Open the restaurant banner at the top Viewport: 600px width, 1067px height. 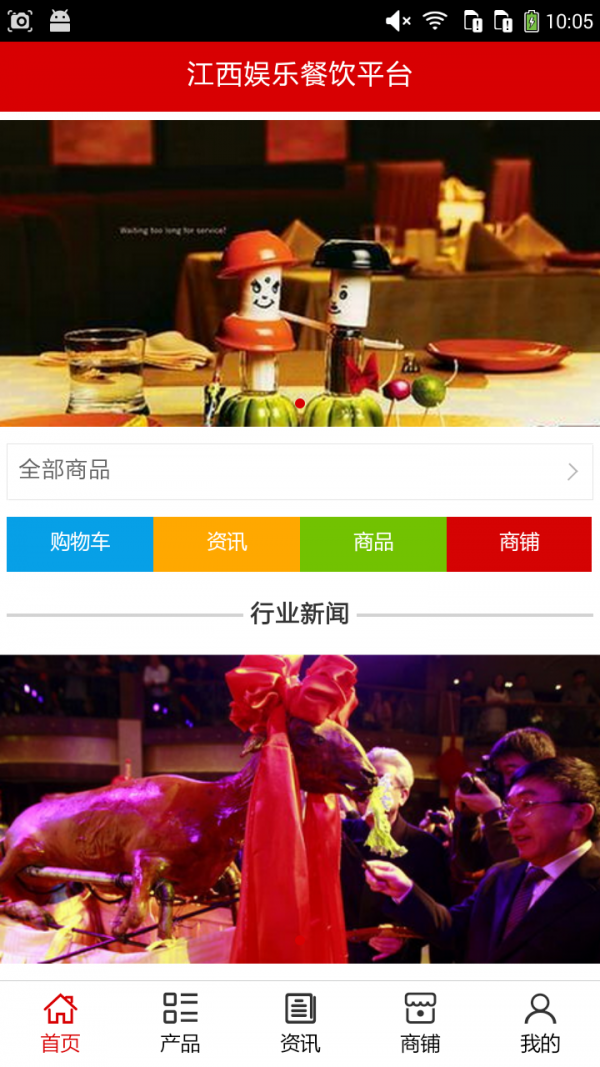[x=300, y=273]
